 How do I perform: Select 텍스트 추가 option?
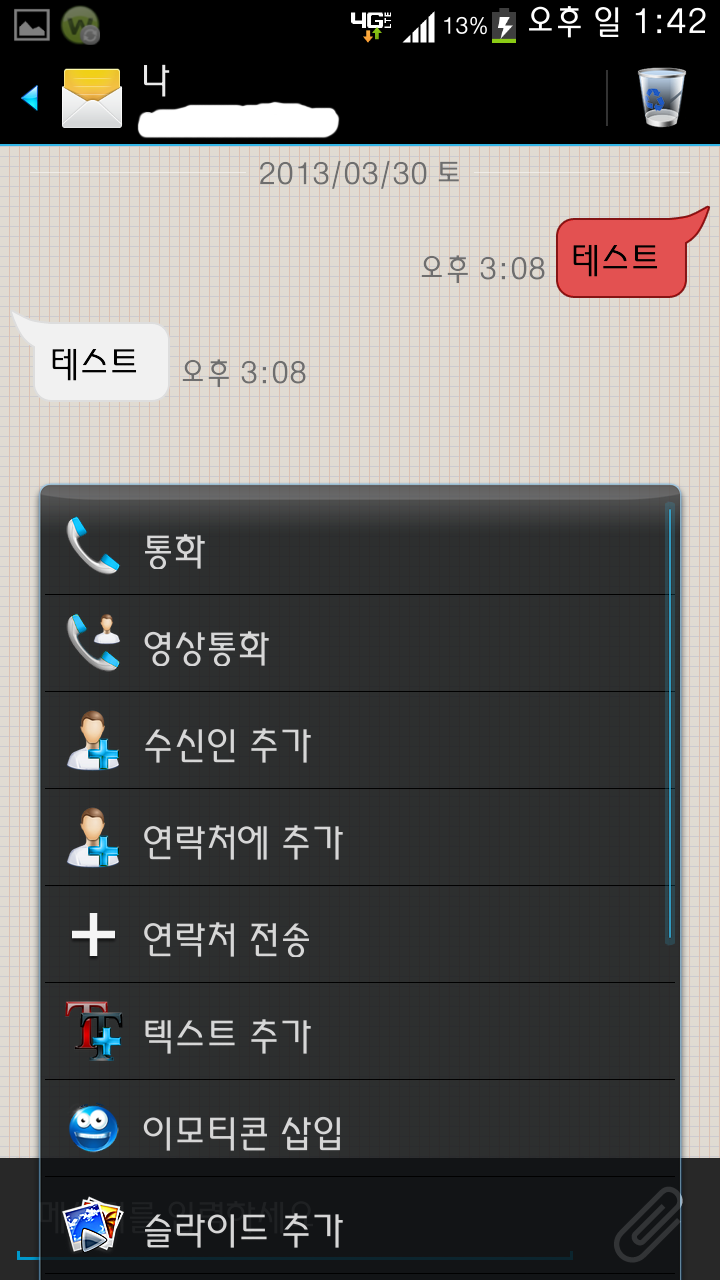(360, 1033)
